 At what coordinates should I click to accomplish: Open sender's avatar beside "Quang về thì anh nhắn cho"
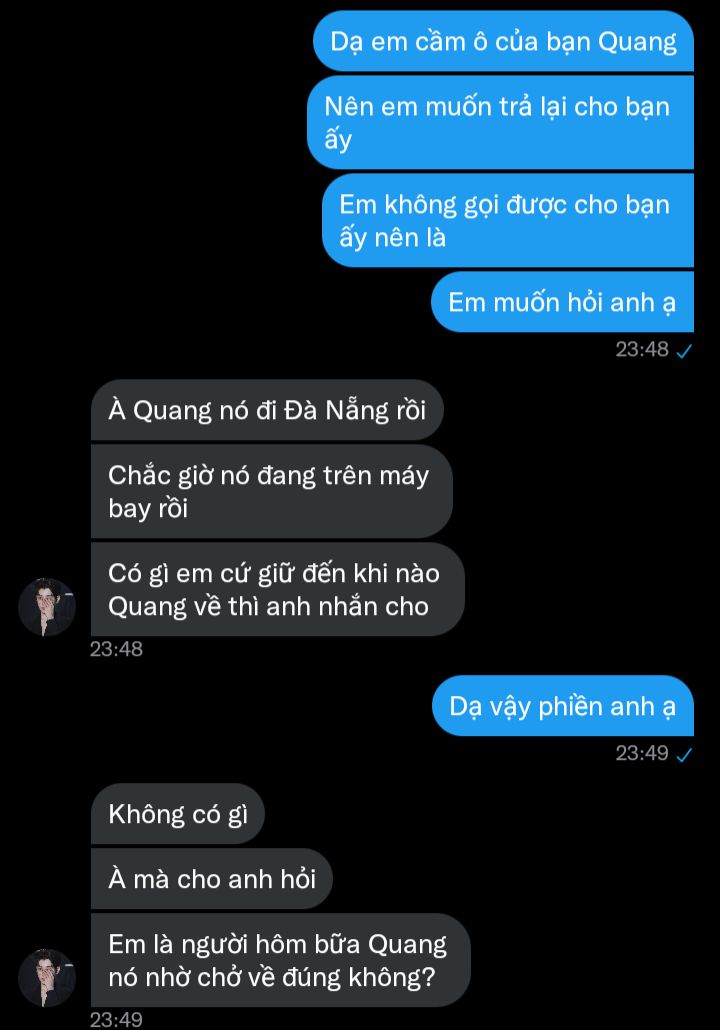click(47, 607)
